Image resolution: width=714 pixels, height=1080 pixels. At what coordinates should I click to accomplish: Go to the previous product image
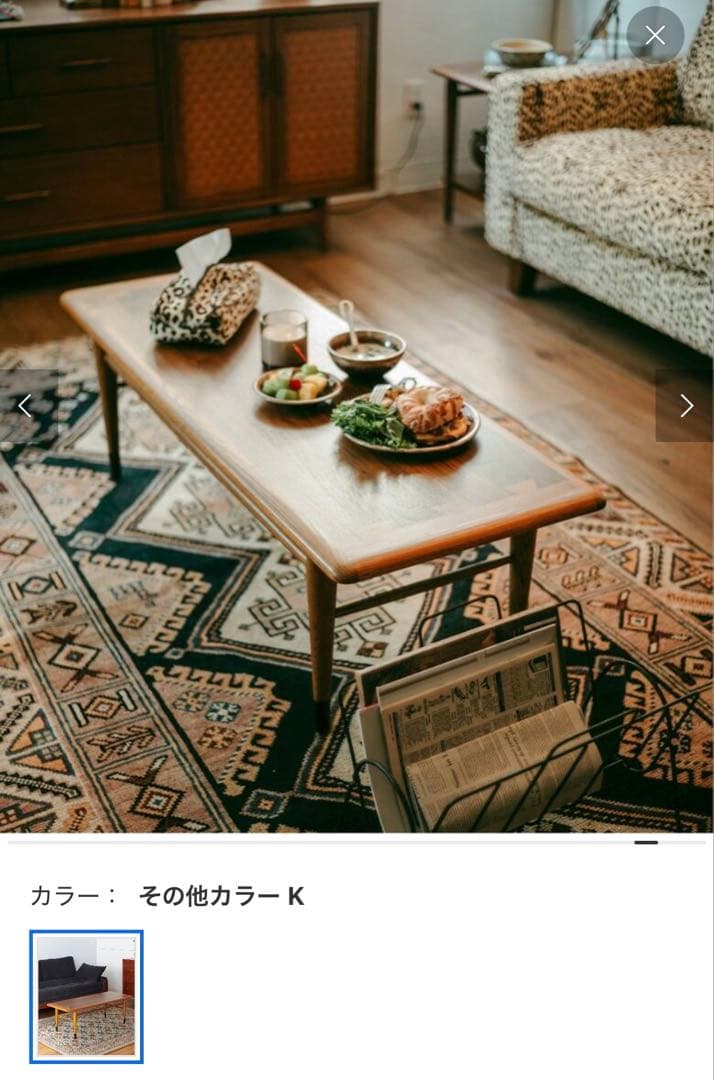pos(26,405)
